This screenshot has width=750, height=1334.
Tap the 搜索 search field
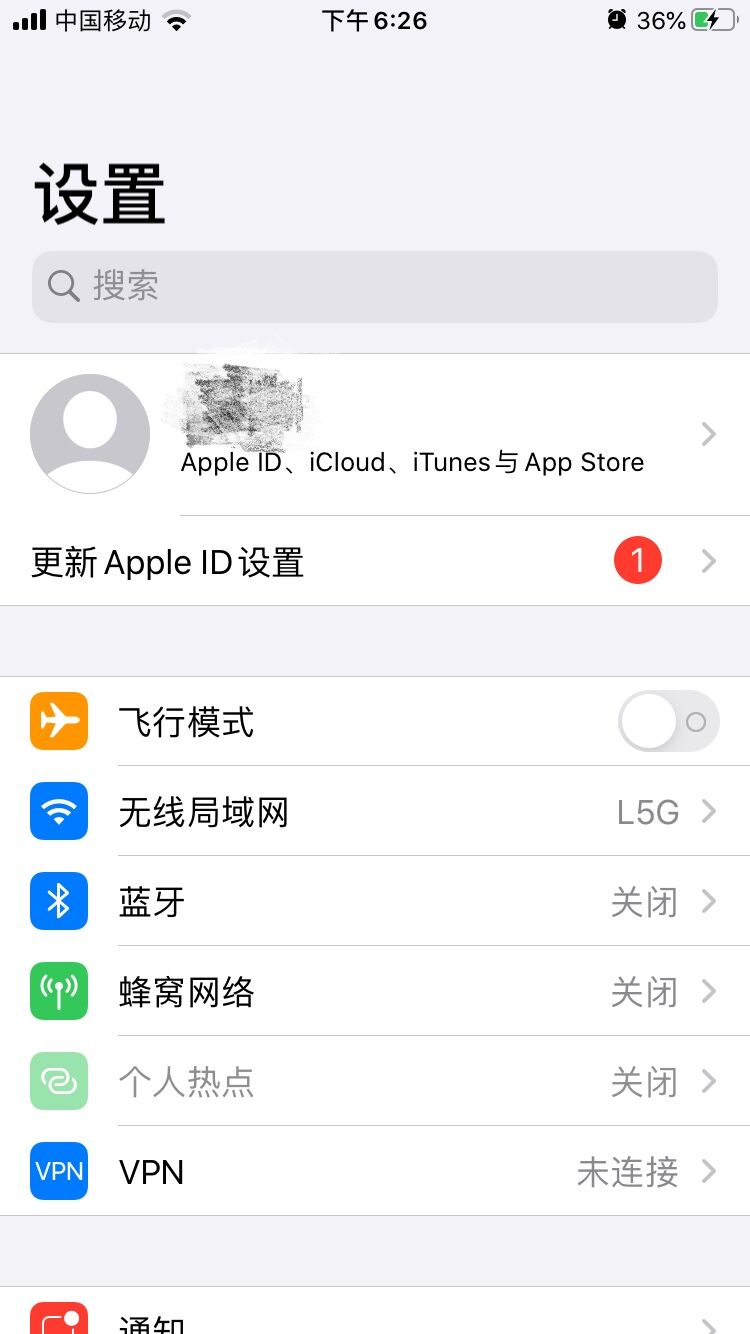coord(374,287)
